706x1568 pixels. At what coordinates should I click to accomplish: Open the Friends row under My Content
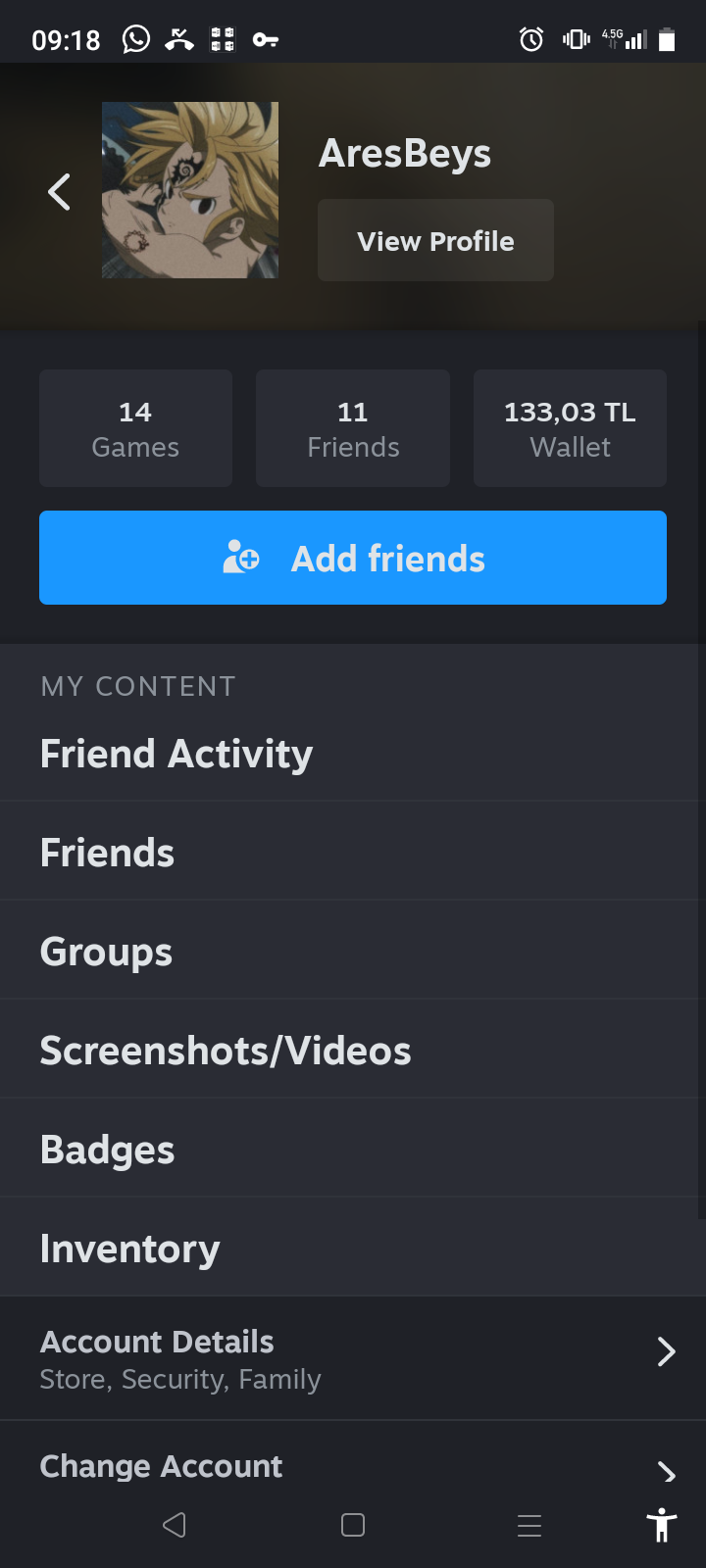click(353, 852)
